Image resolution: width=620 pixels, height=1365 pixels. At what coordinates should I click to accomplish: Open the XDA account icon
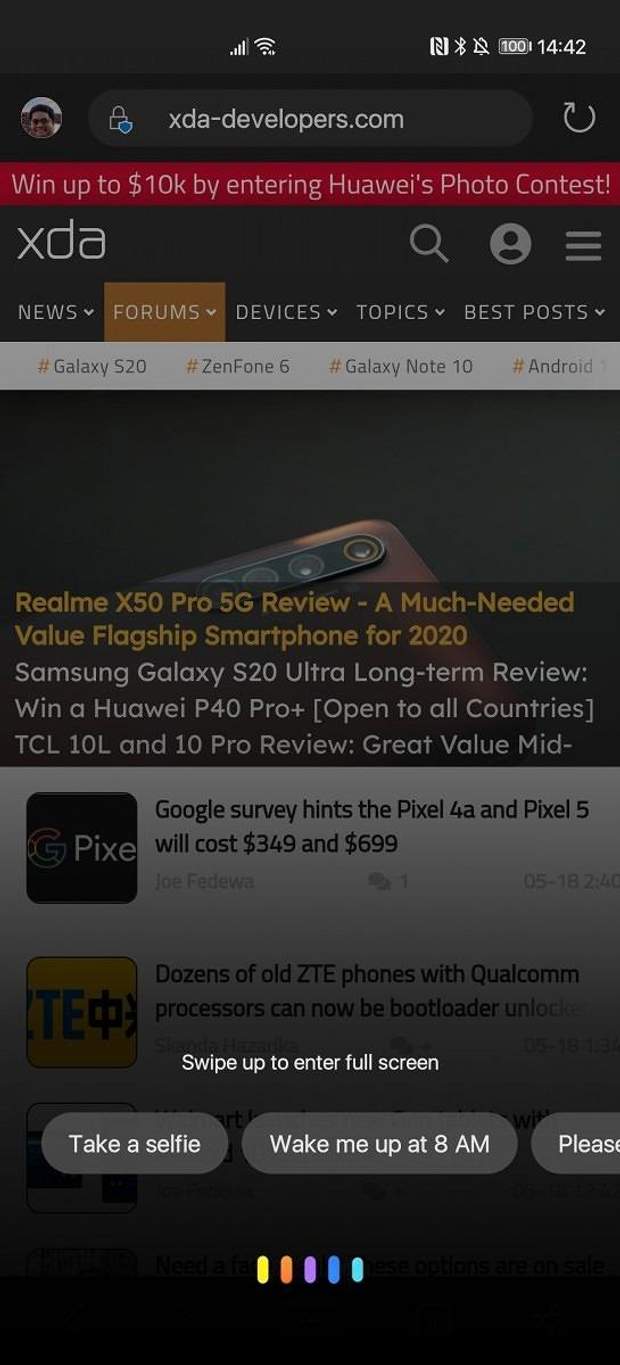coord(510,243)
